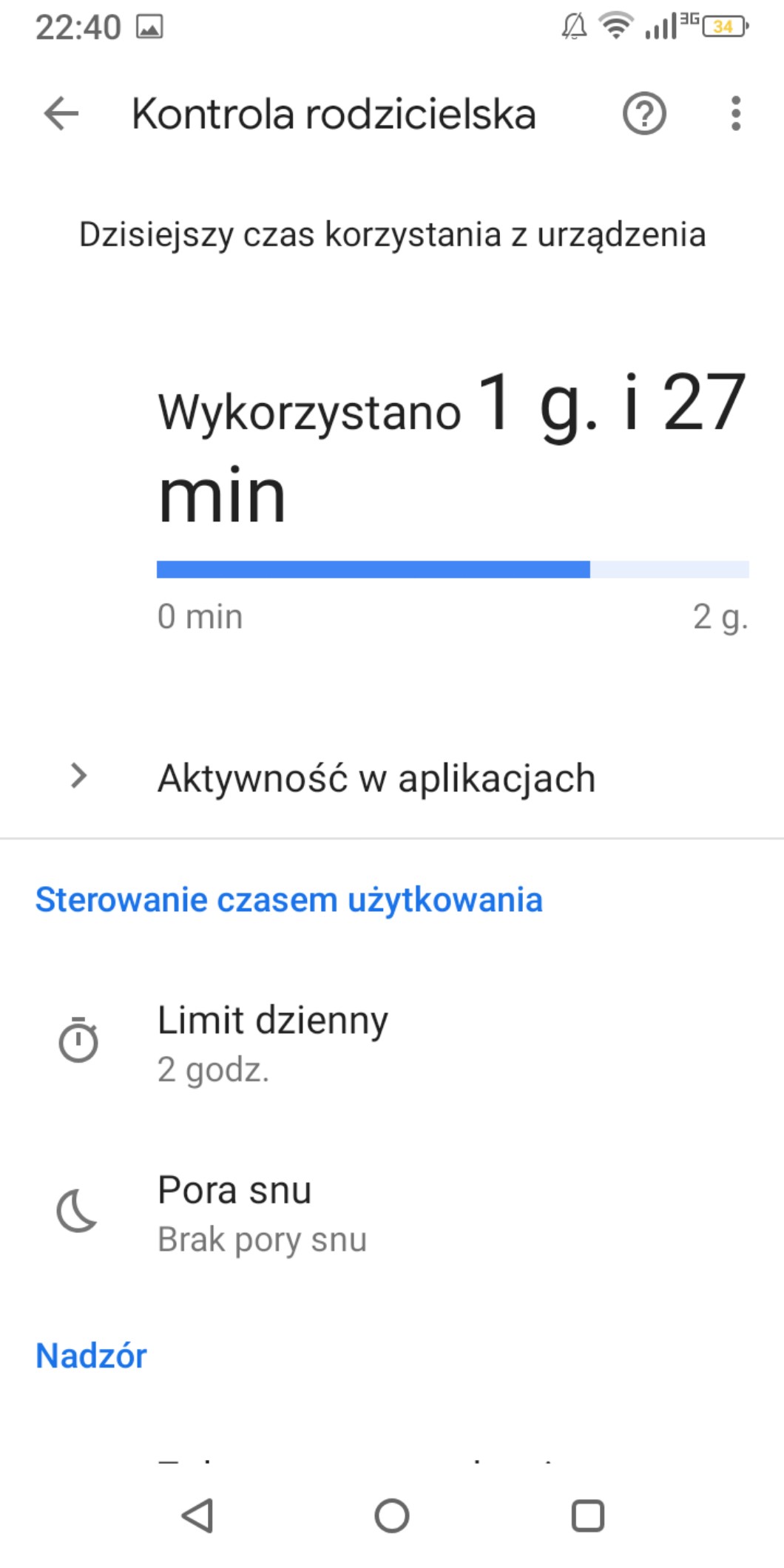This screenshot has width=784, height=1568.
Task: Open Pora snu setting
Action: 262,1213
